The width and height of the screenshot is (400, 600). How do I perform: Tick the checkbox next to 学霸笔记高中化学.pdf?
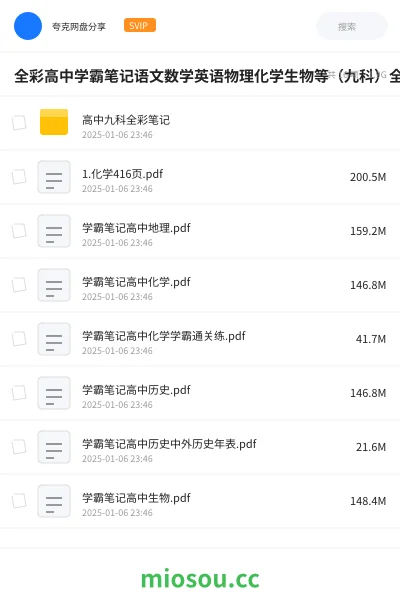[x=19, y=285]
